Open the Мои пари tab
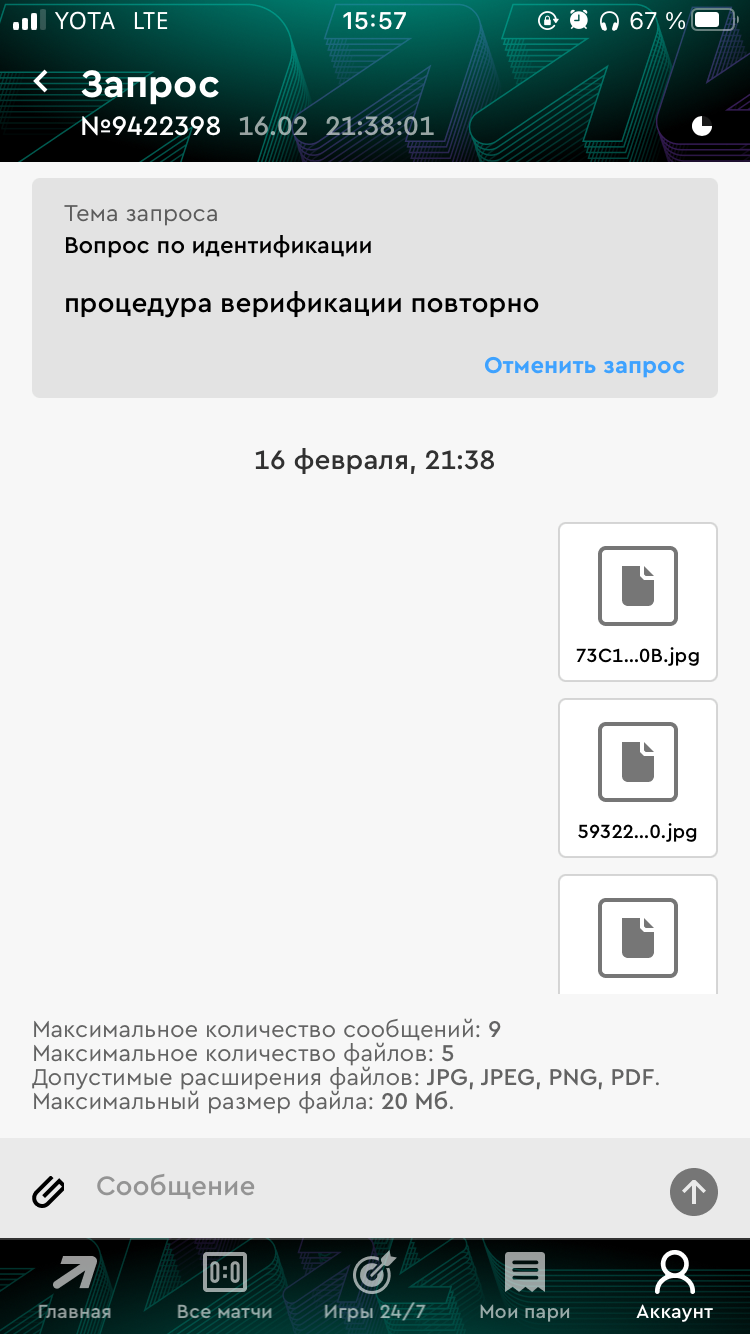The width and height of the screenshot is (750, 1334). tap(524, 1286)
